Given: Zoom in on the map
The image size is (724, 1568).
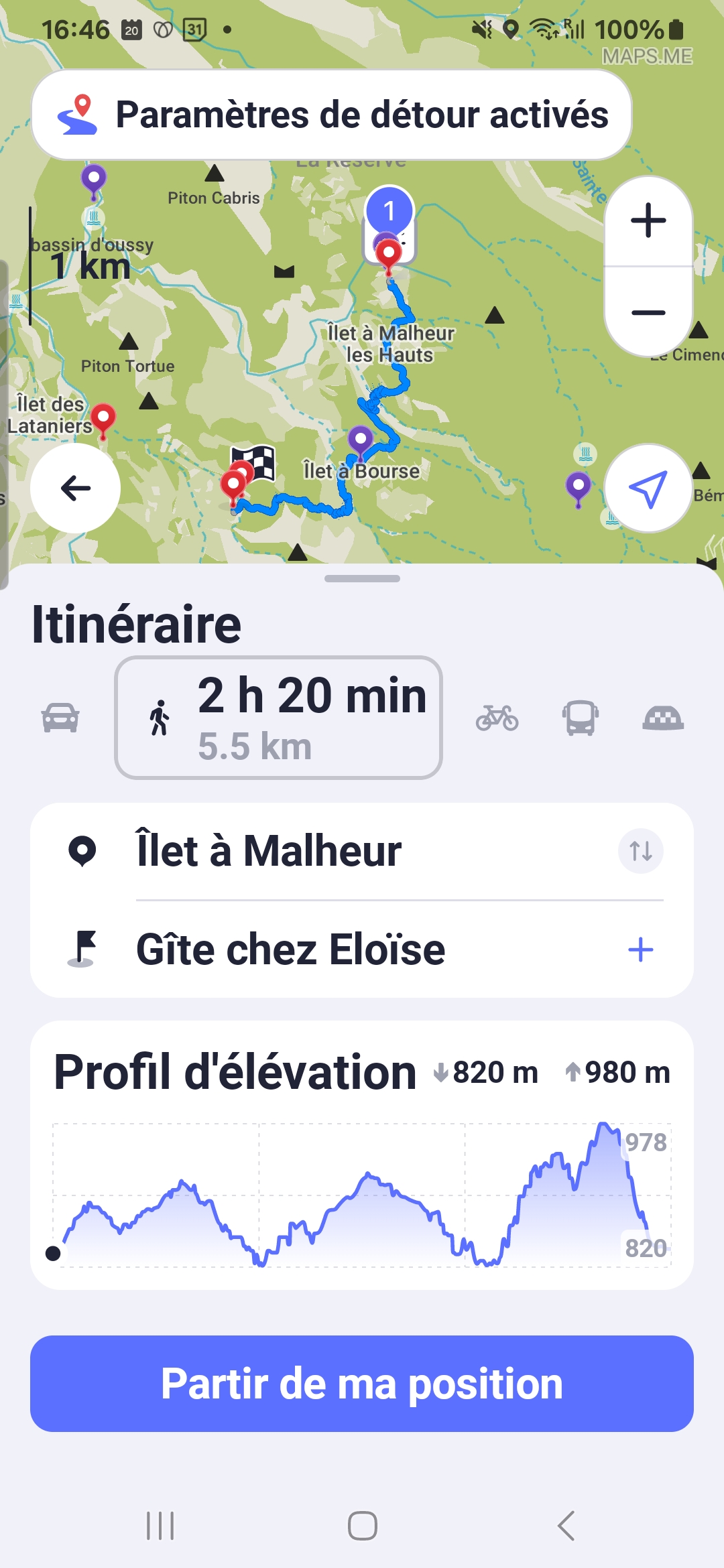Looking at the screenshot, I should 648,221.
